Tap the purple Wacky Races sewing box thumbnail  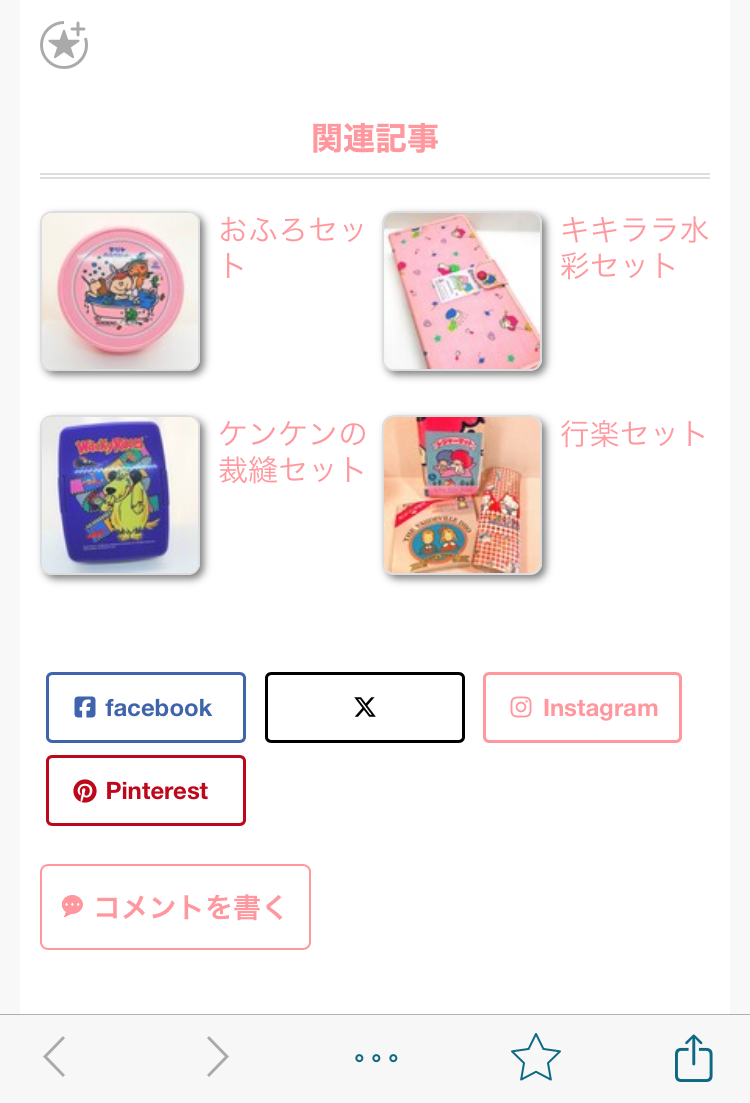coord(120,495)
